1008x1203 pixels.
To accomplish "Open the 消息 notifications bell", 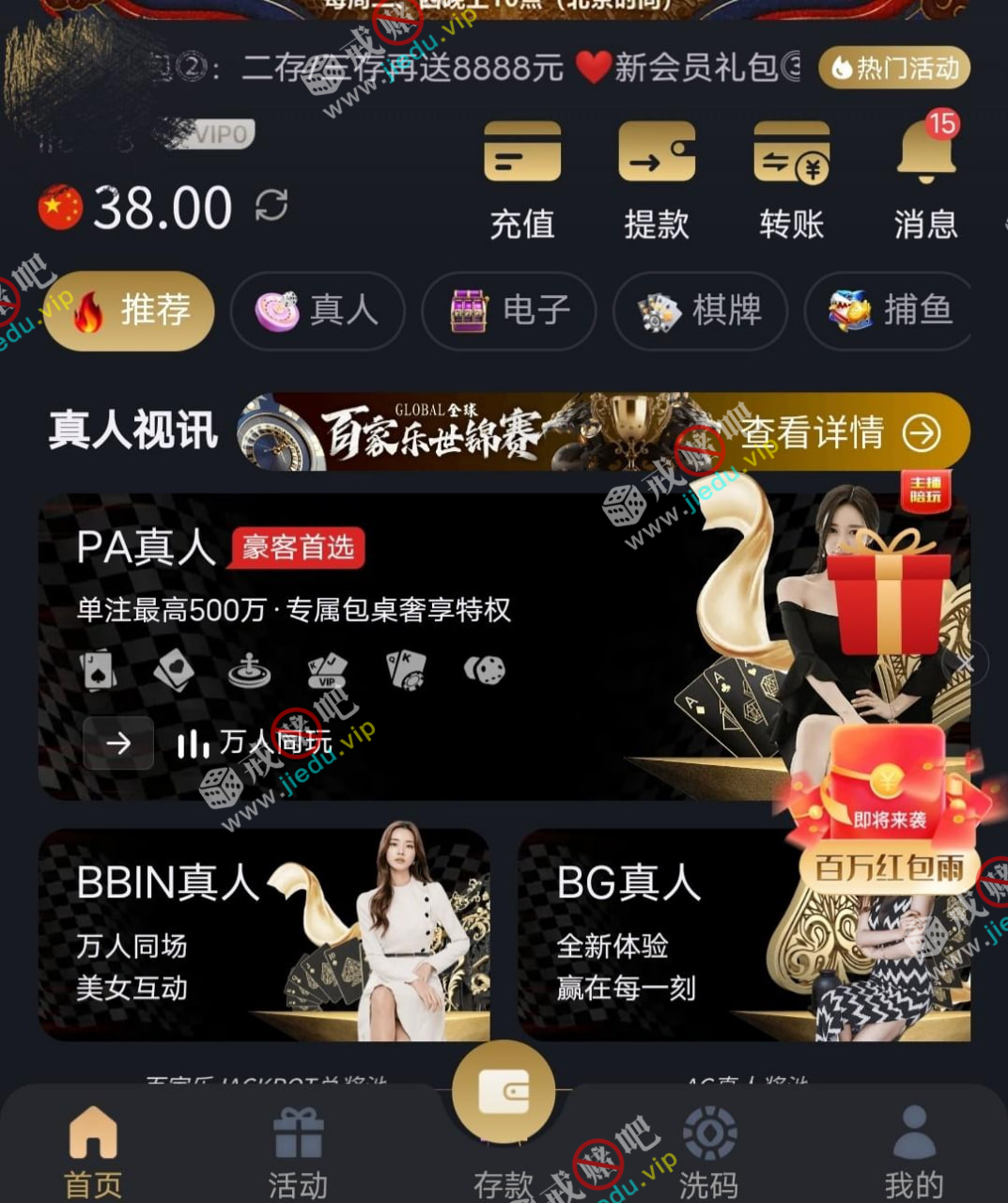I will click(x=926, y=179).
